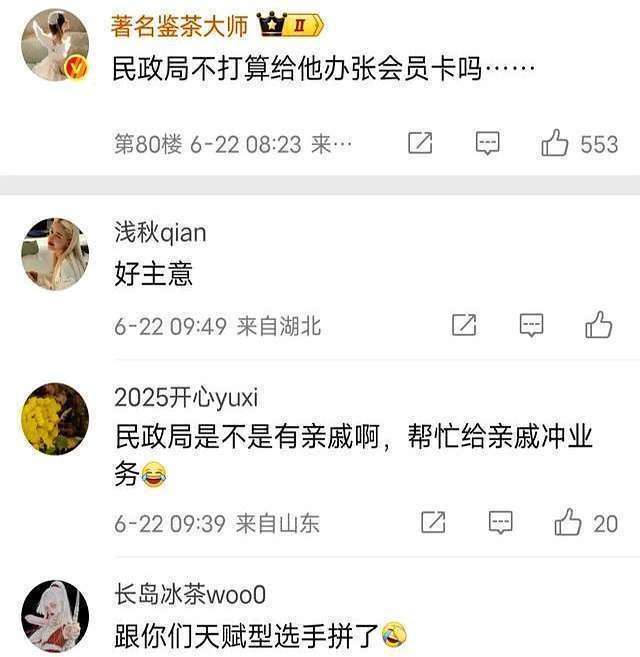The image size is (640, 657).
Task: Tap the username 著名鉴茶大师
Action: [x=179, y=25]
